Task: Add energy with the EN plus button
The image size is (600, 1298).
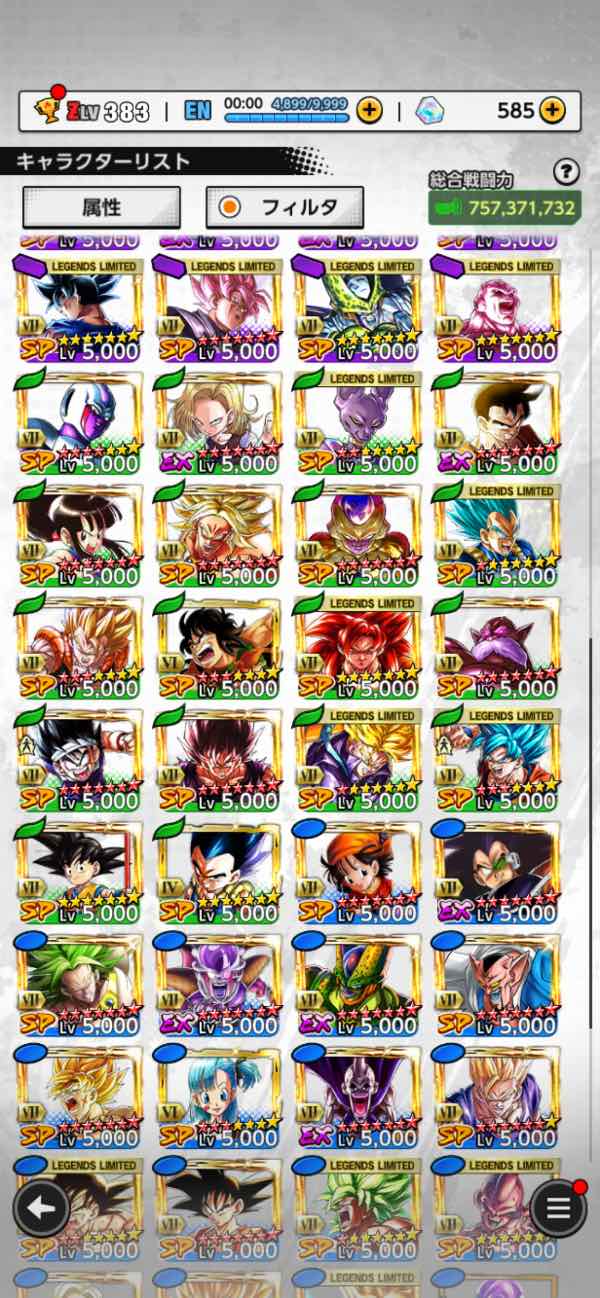Action: click(370, 110)
